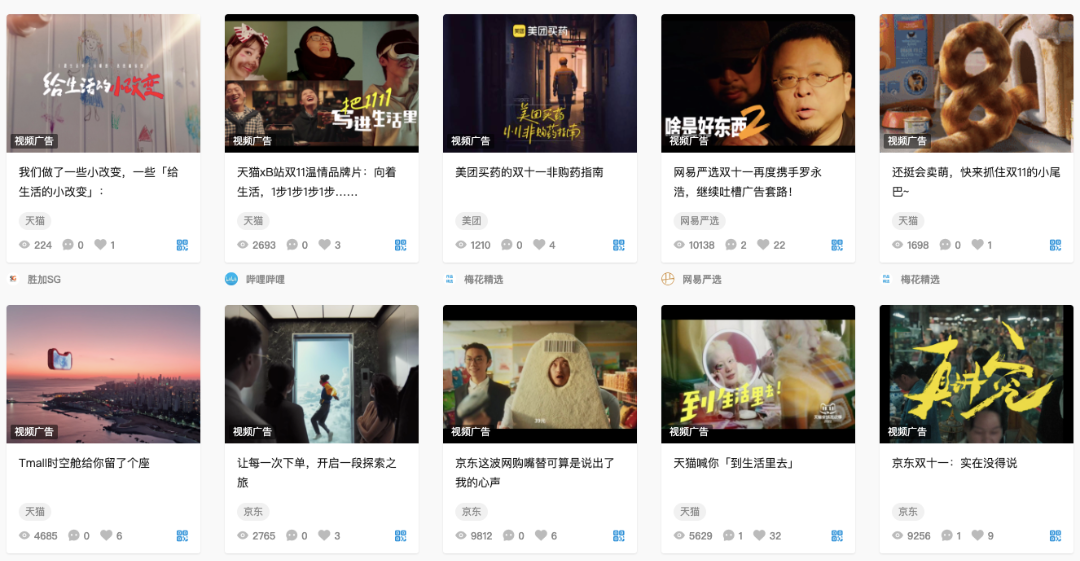Open 美团买药的双十一非购药指南 card
This screenshot has height=561, width=1080.
coord(539,83)
